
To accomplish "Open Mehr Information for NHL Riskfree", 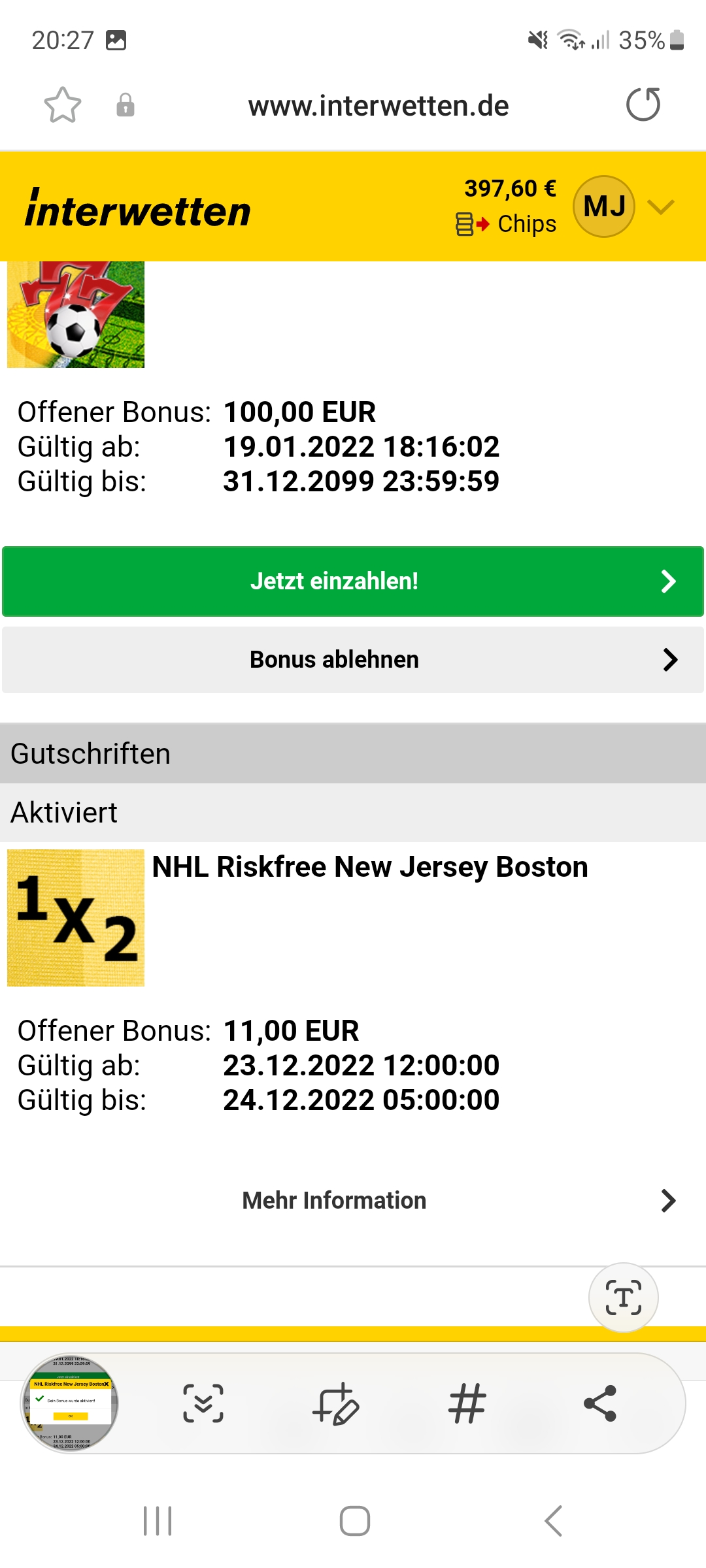I will 353,1201.
